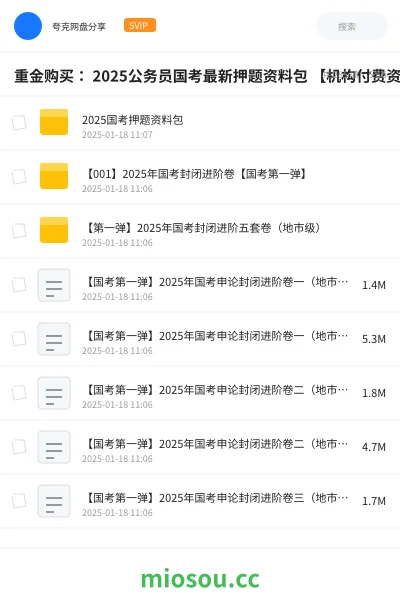
Task: Open the 1.8M 申论封闭进阶卷二 file
Action: (200, 393)
